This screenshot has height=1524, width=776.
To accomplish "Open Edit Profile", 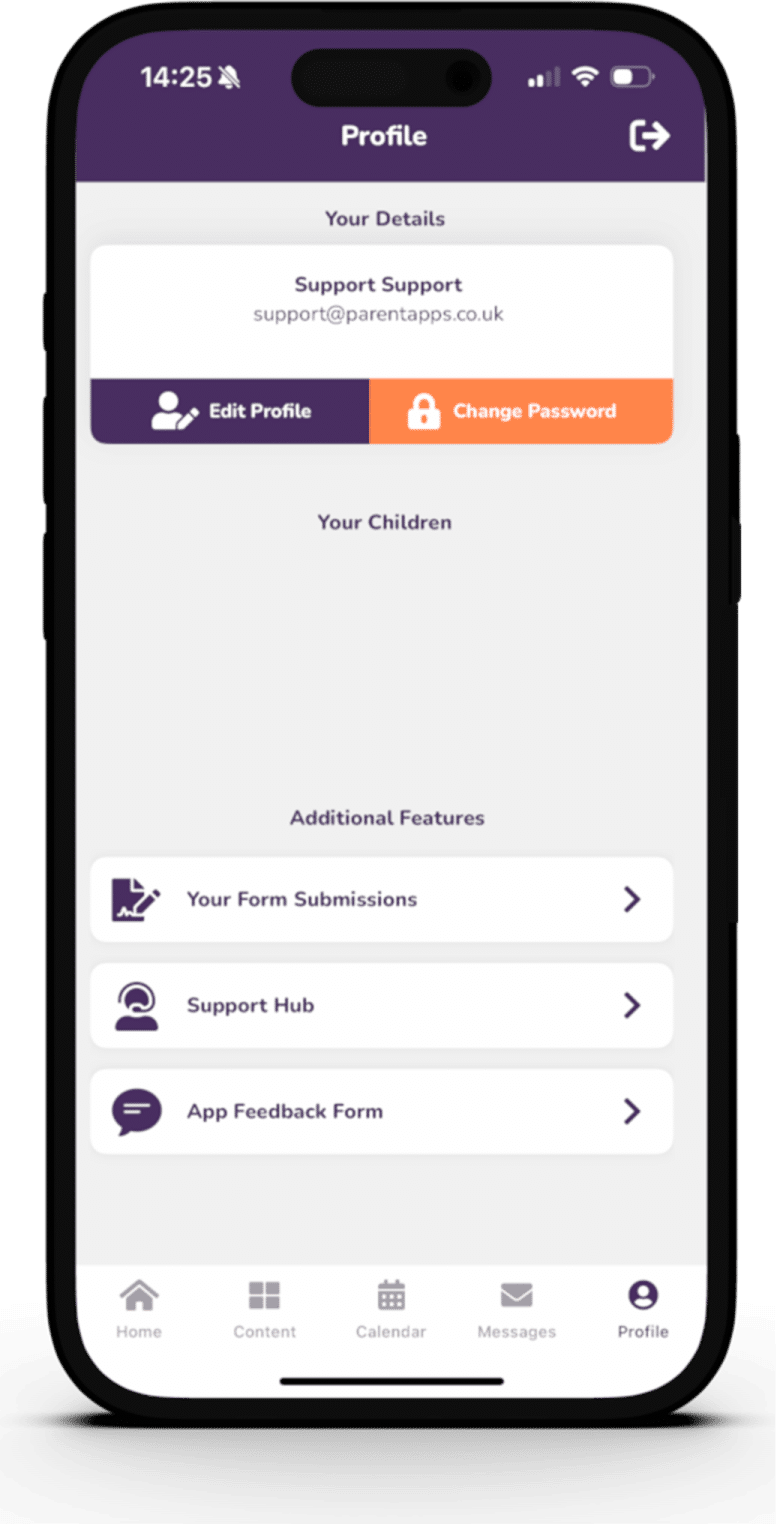I will coord(230,411).
